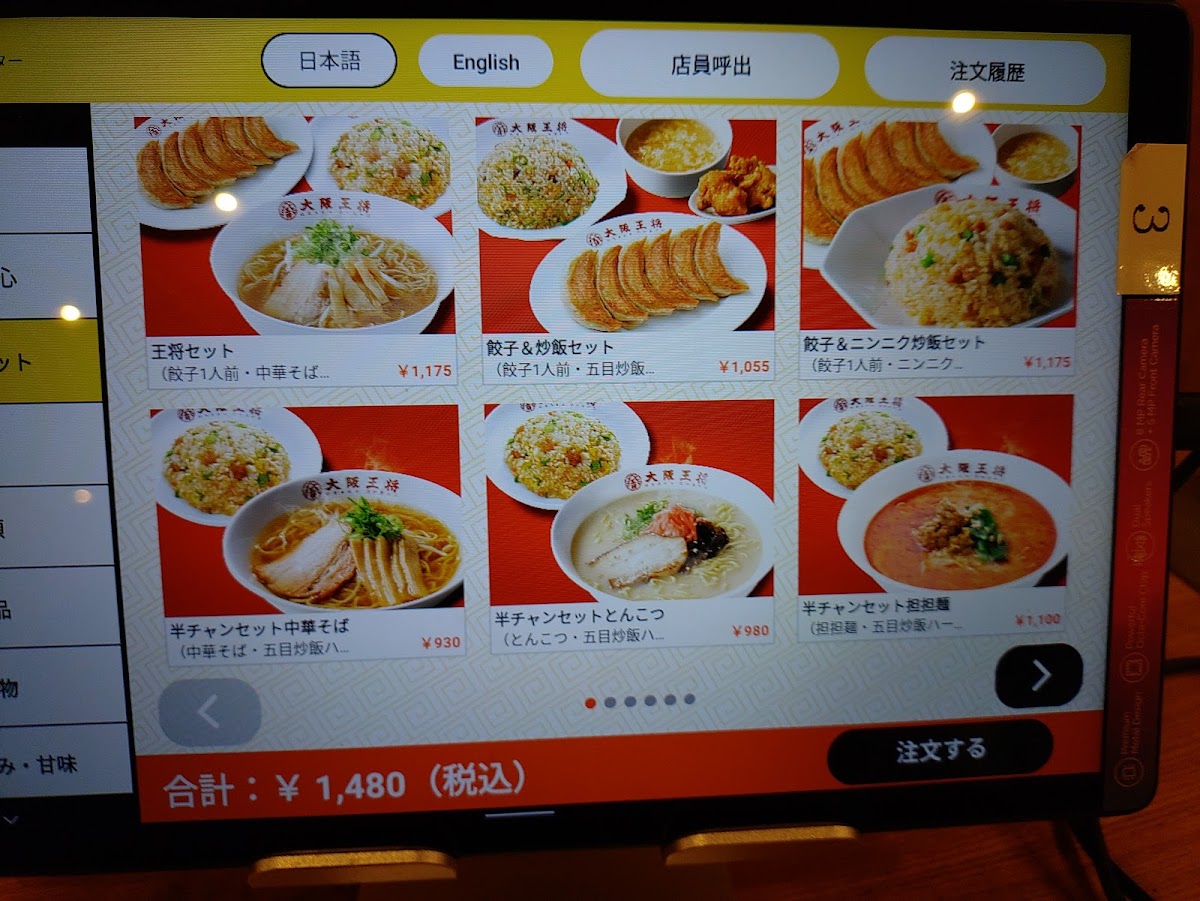Add 半チャンセット中華そば to order
This screenshot has height=901, width=1200.
point(310,530)
